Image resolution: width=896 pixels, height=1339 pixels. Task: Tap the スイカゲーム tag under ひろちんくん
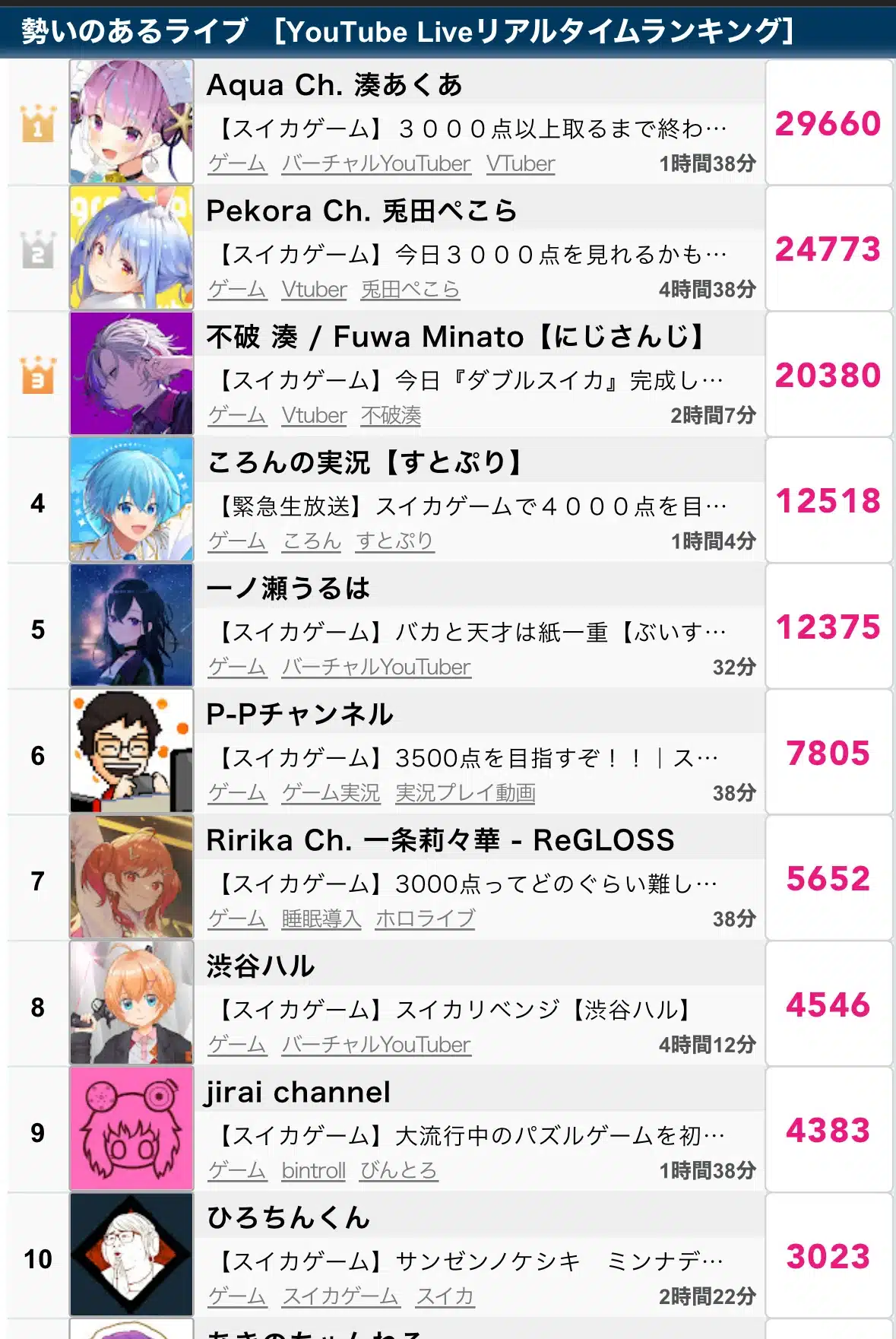tap(340, 1297)
